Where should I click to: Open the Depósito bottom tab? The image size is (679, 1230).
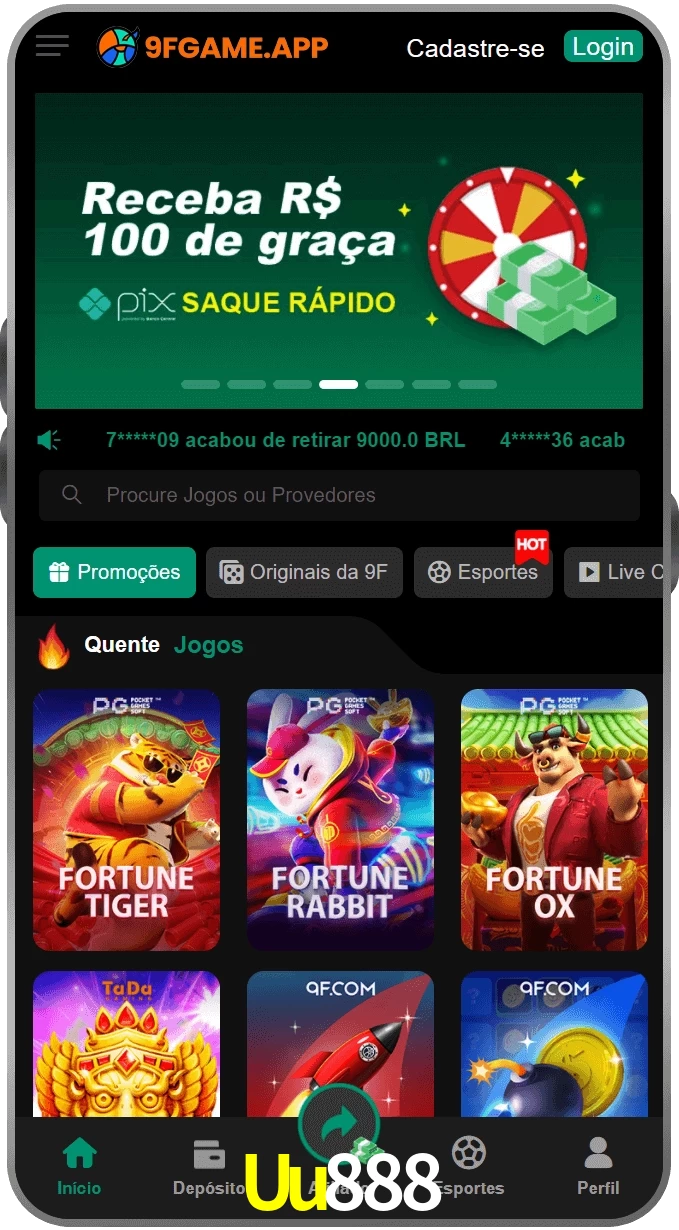209,1167
